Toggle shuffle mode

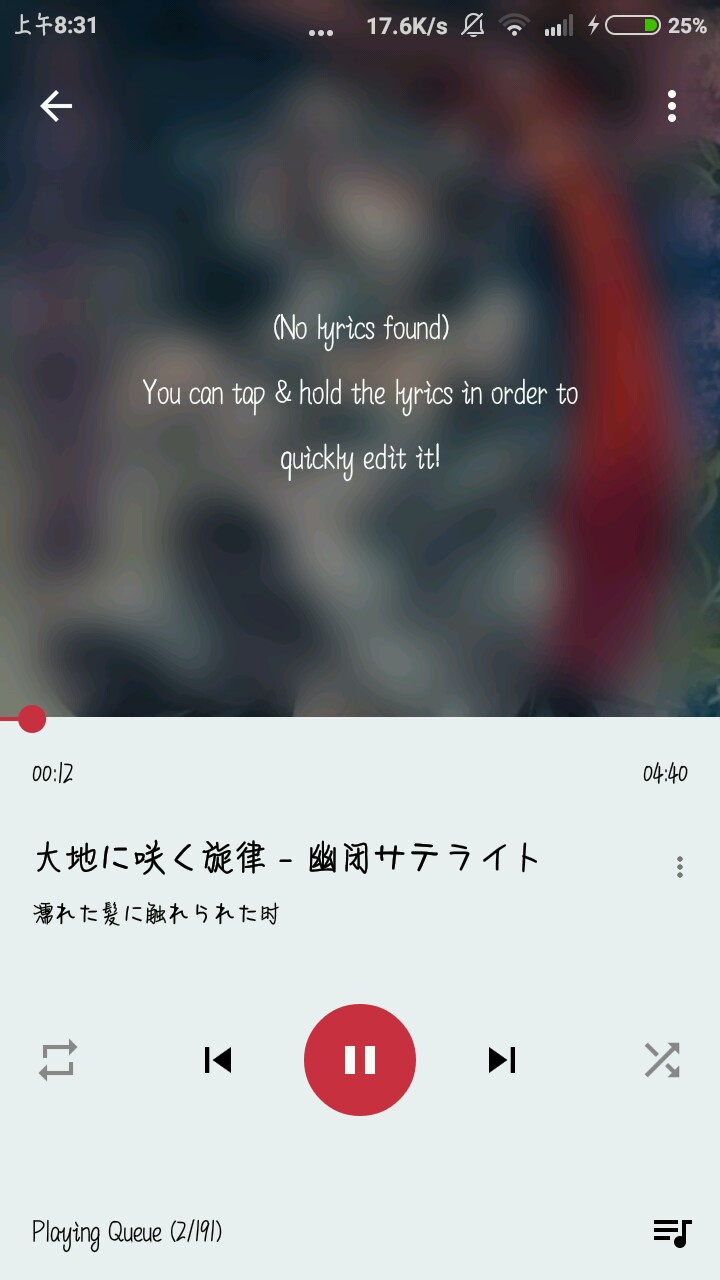pos(662,1060)
